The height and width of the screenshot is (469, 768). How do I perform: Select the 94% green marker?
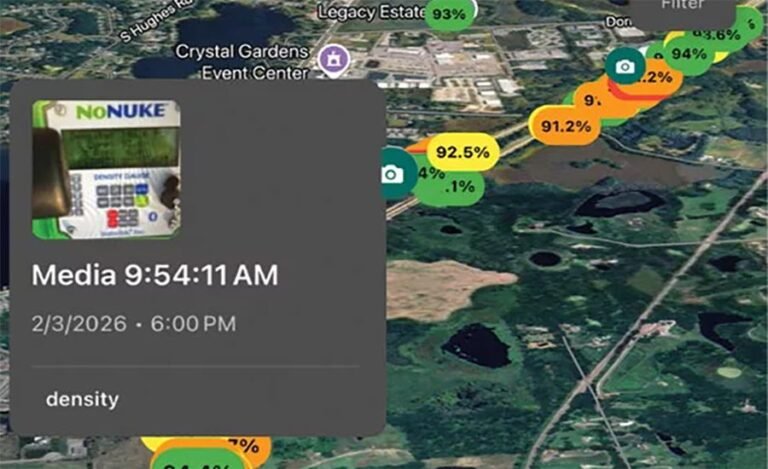tap(688, 54)
